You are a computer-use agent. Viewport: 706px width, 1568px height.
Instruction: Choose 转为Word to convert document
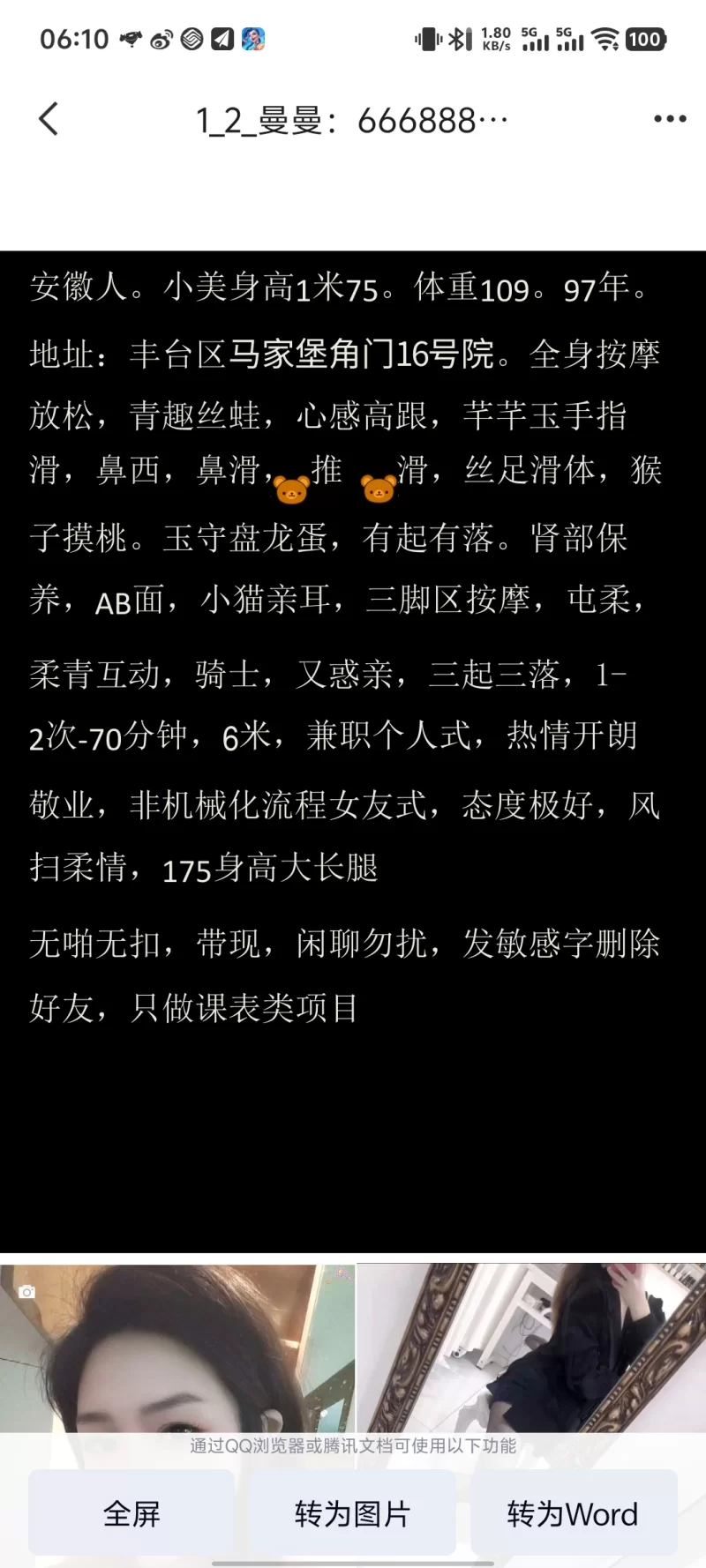(573, 1513)
